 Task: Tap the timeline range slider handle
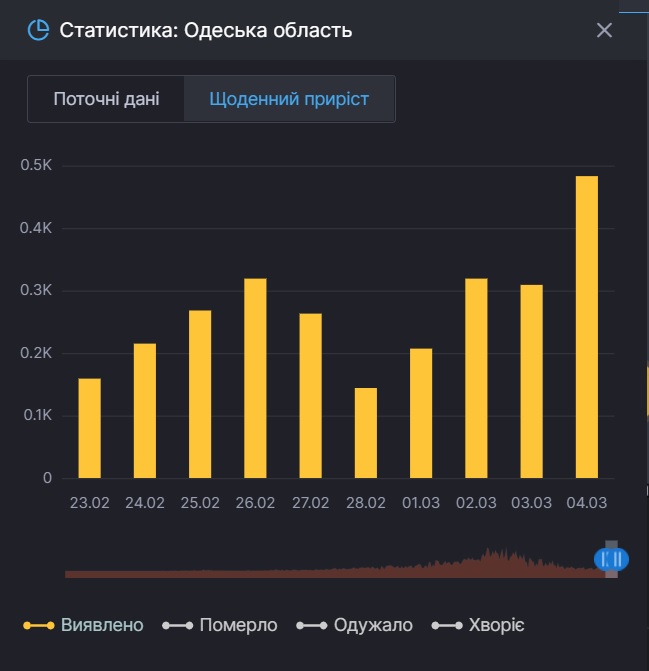[x=611, y=559]
